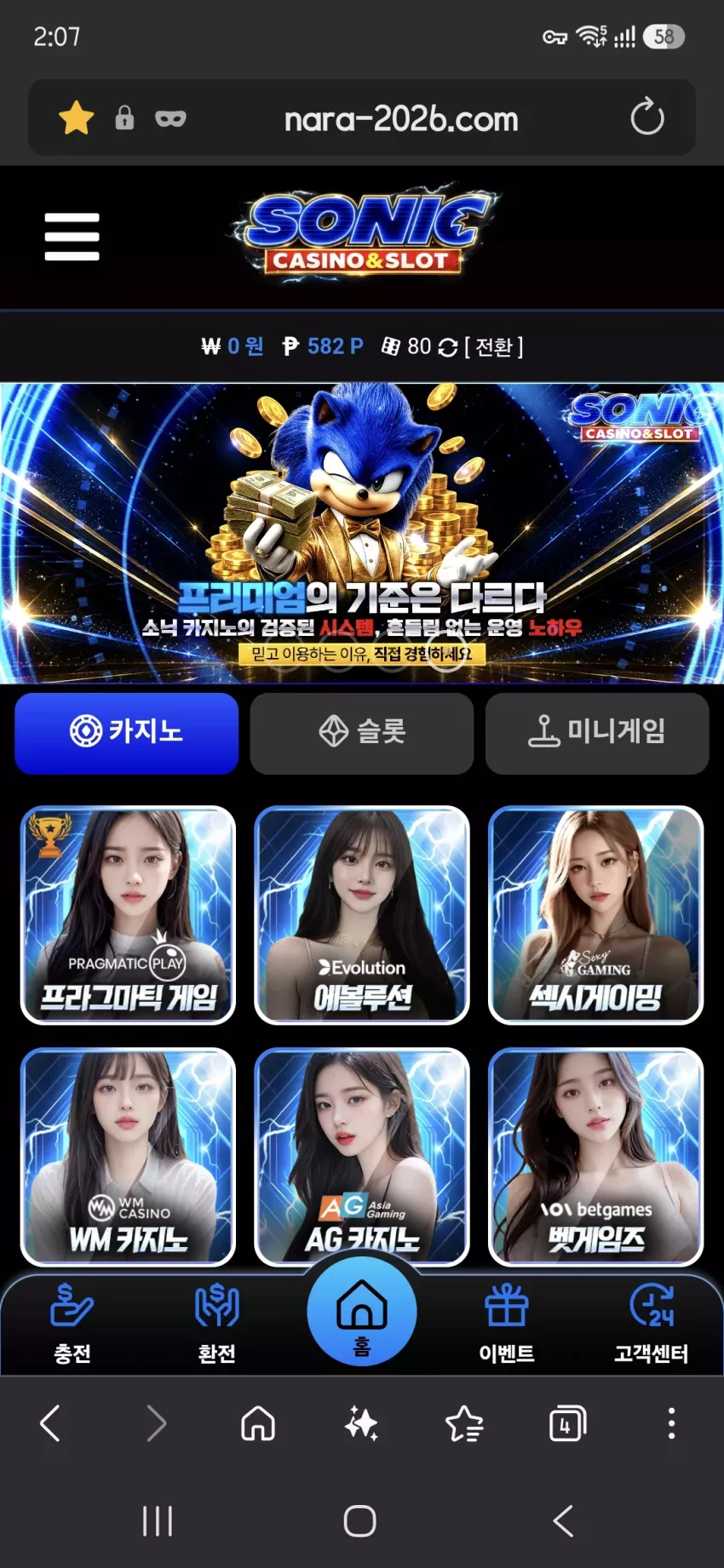
Task: Open the hamburger menu
Action: [x=72, y=237]
